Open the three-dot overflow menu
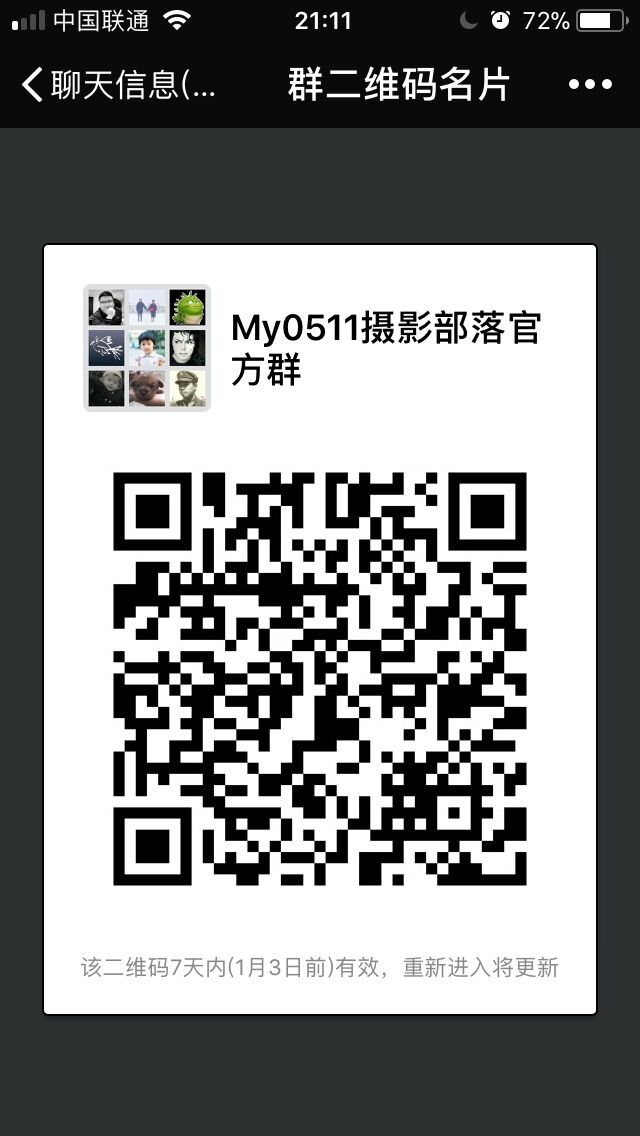The image size is (640, 1136). pyautogui.click(x=589, y=85)
